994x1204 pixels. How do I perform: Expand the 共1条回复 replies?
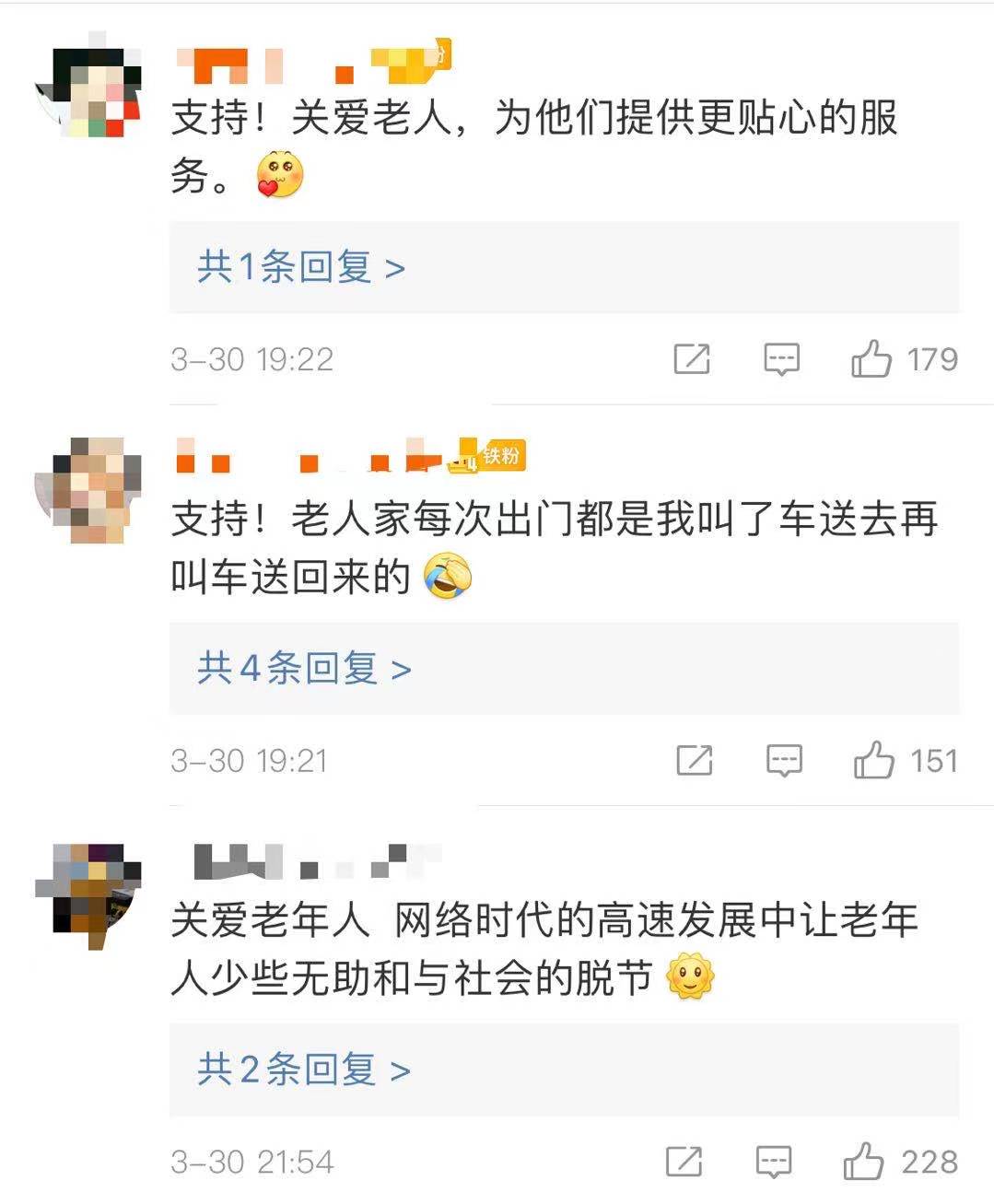[x=301, y=268]
